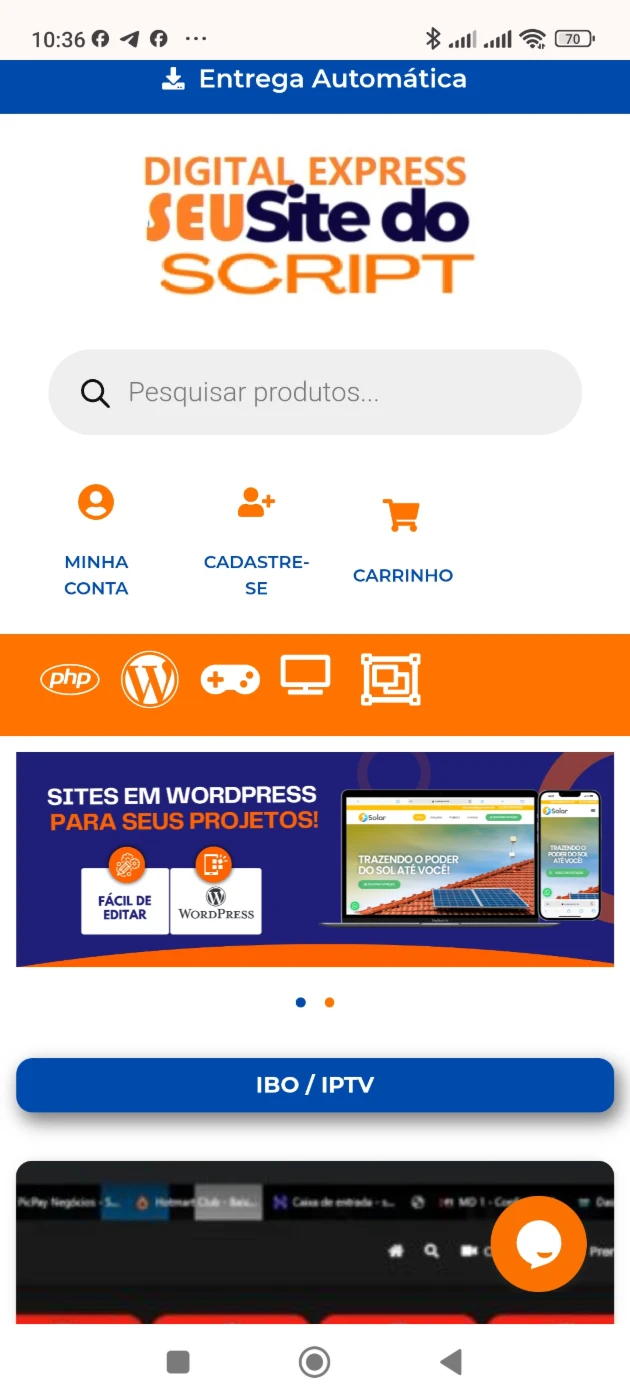The image size is (630, 1400).
Task: Tap the Entrega Automática top bar
Action: 315,79
